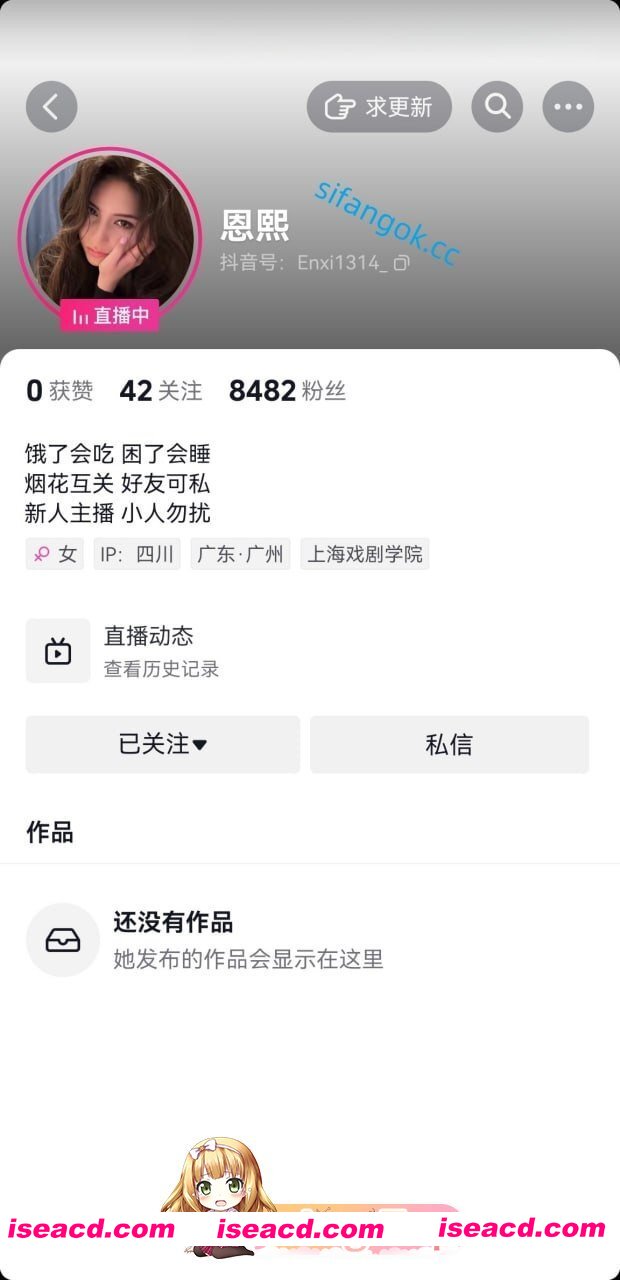Open the three-dot overflow menu
Viewport: 620px width, 1280px height.
pyautogui.click(x=568, y=106)
